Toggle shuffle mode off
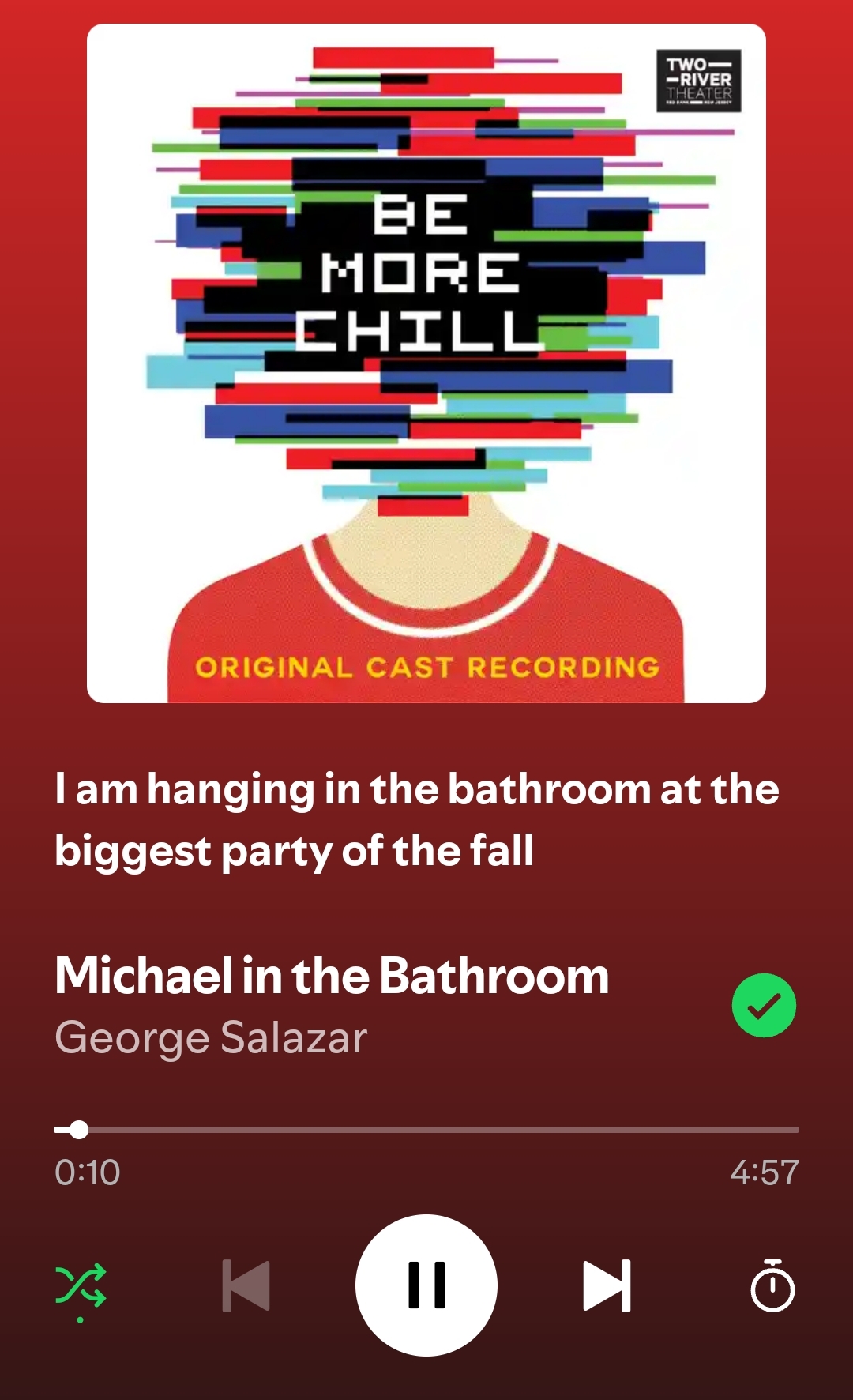The width and height of the screenshot is (853, 1400). (x=81, y=1287)
